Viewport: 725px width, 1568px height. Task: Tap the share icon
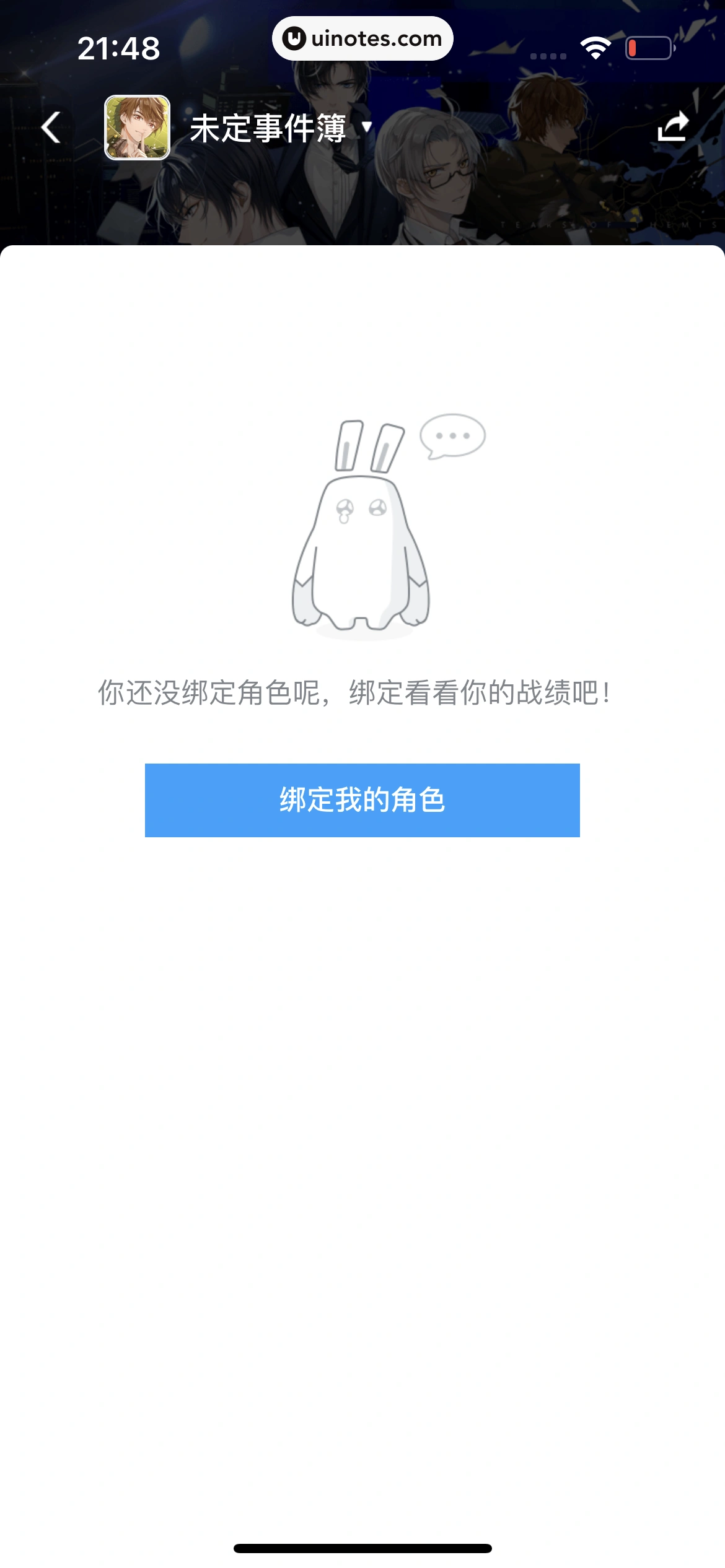pos(672,126)
